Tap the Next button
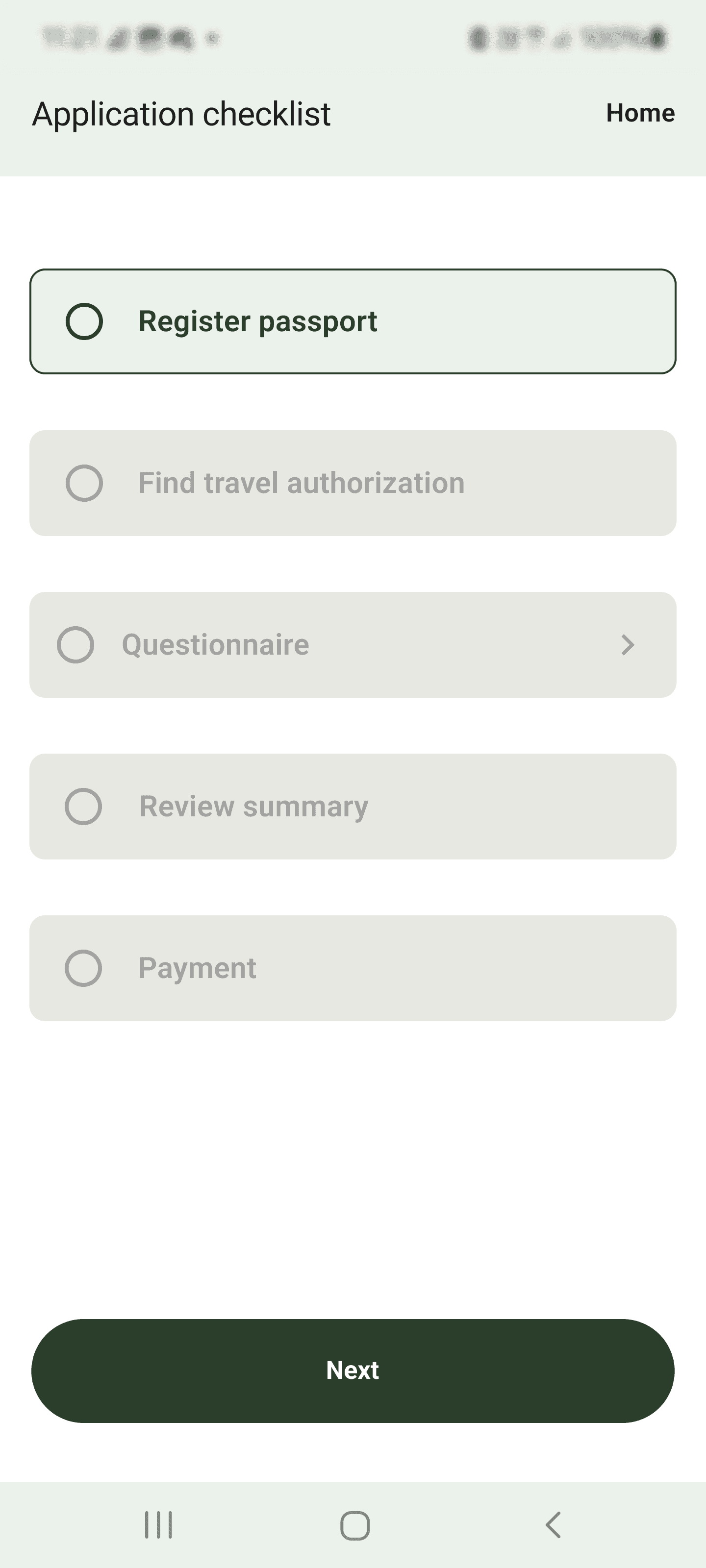The height and width of the screenshot is (1568, 706). click(353, 1370)
